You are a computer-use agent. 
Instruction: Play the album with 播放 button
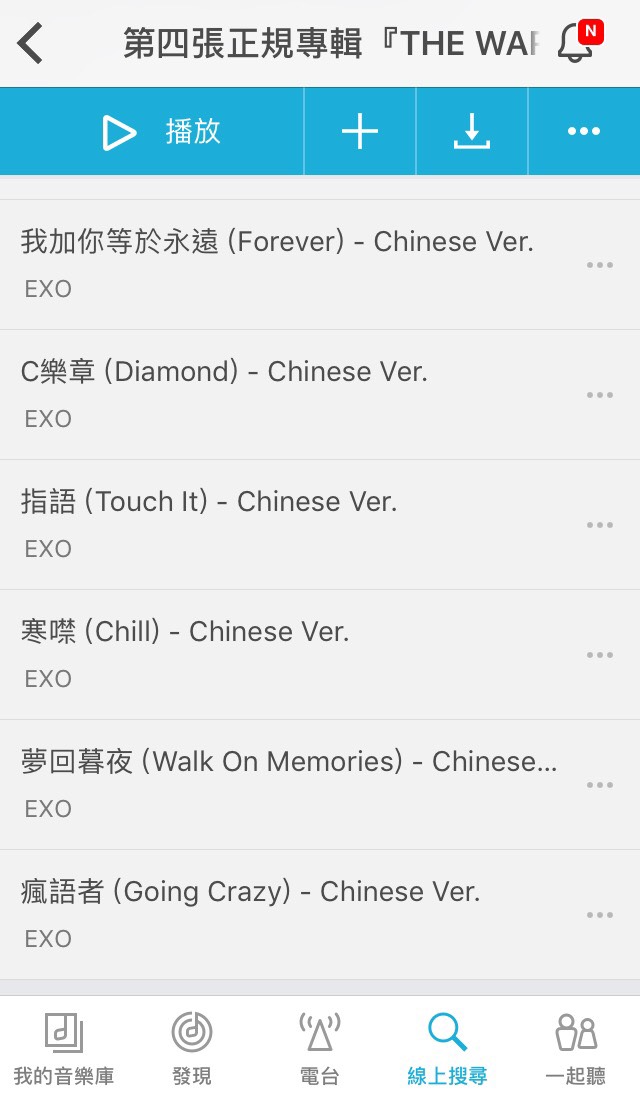pyautogui.click(x=160, y=132)
